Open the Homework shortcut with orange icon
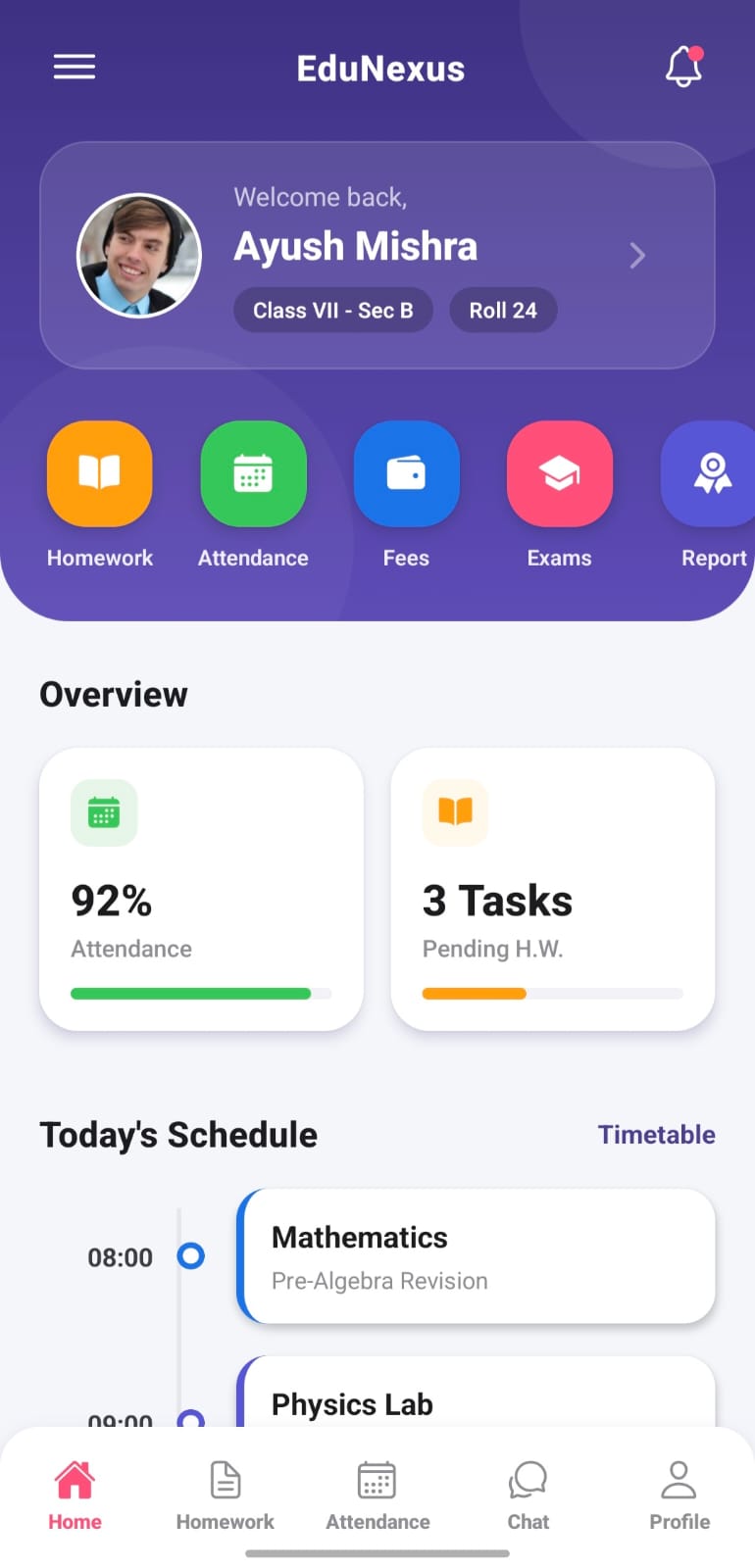 [x=100, y=474]
